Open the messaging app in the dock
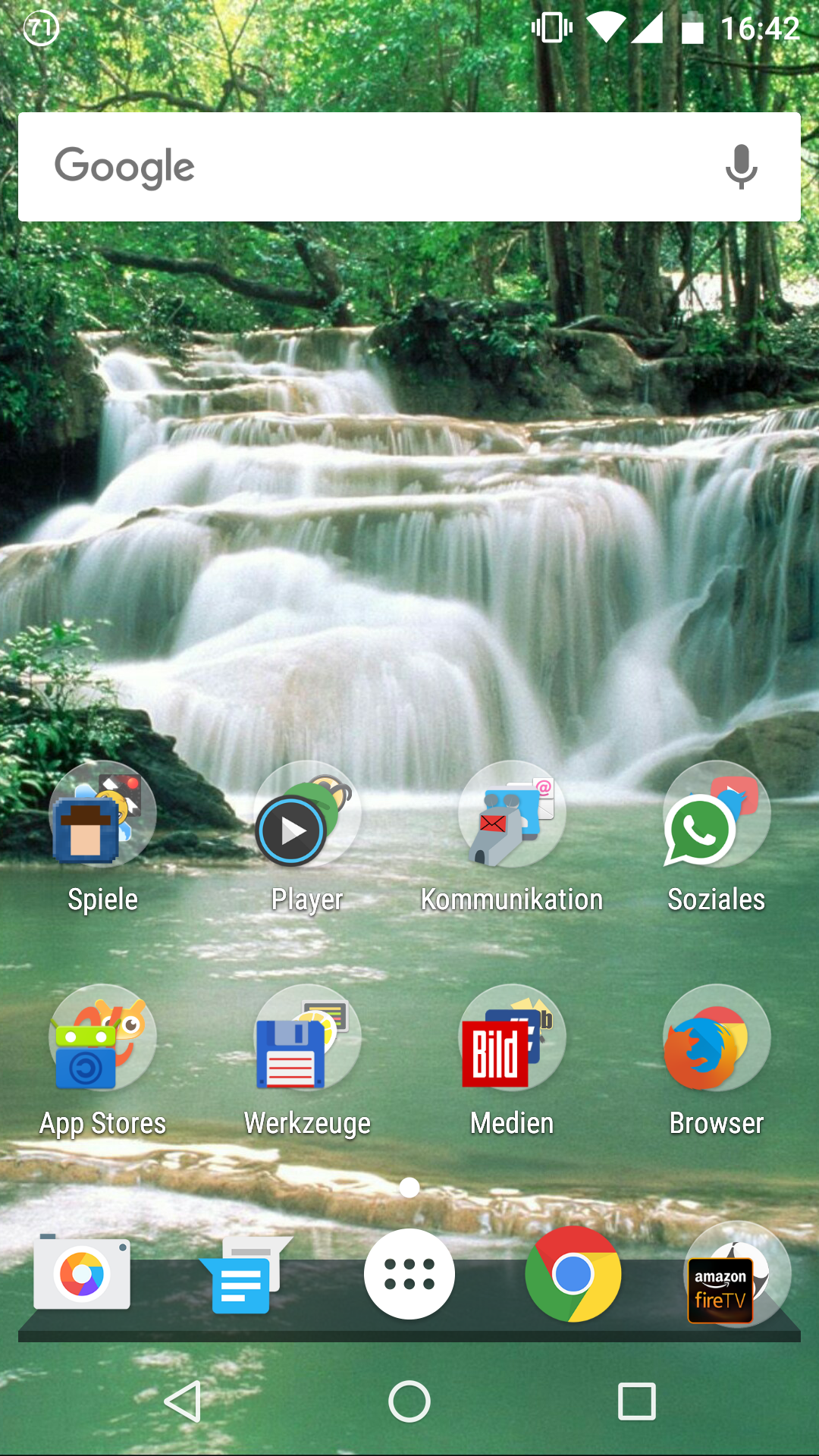This screenshot has height=1456, width=819. [244, 1276]
